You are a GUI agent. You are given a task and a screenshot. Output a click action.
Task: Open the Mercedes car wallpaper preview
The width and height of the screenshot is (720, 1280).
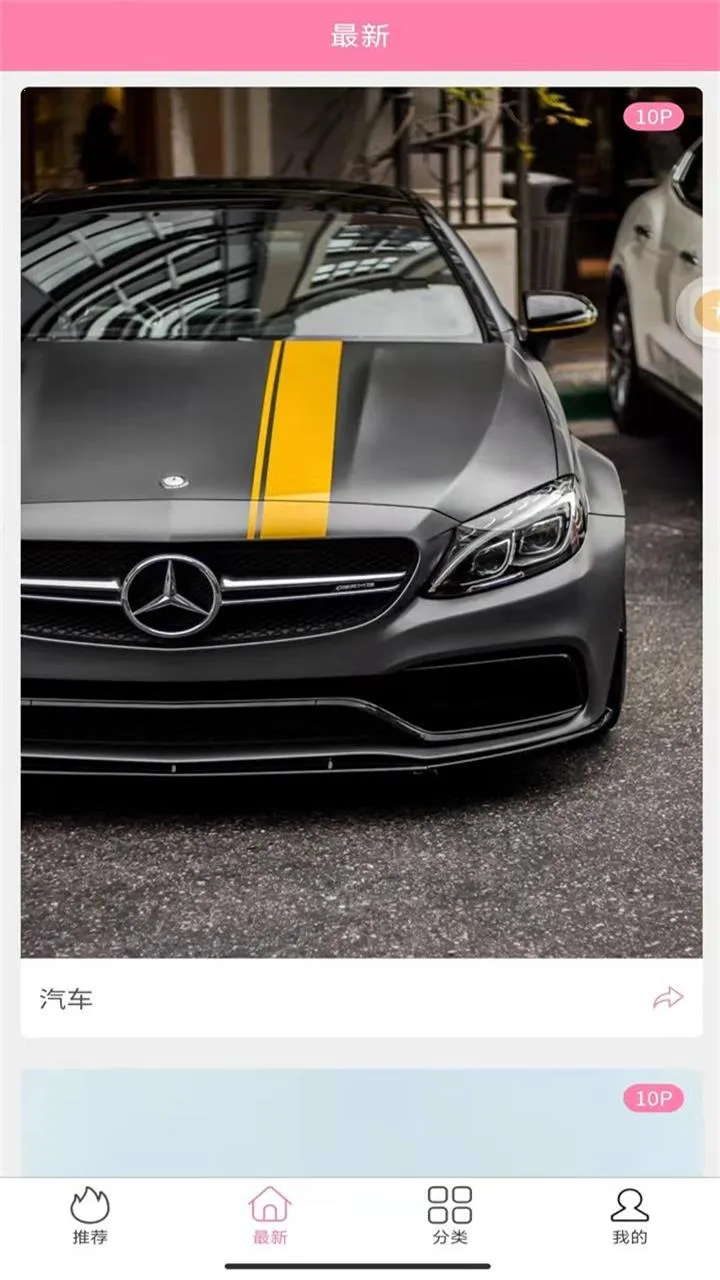click(360, 520)
